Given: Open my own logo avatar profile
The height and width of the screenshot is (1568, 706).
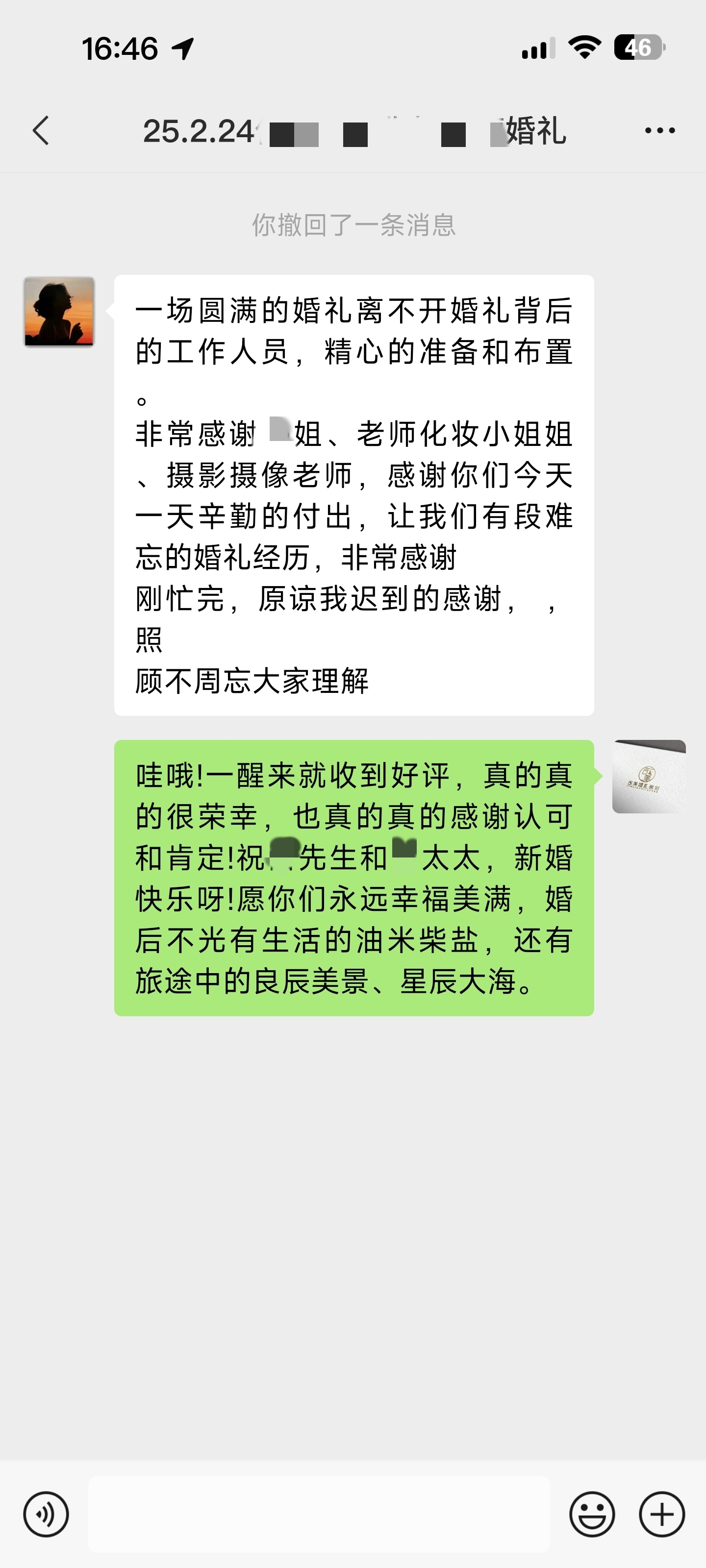Looking at the screenshot, I should [x=649, y=776].
